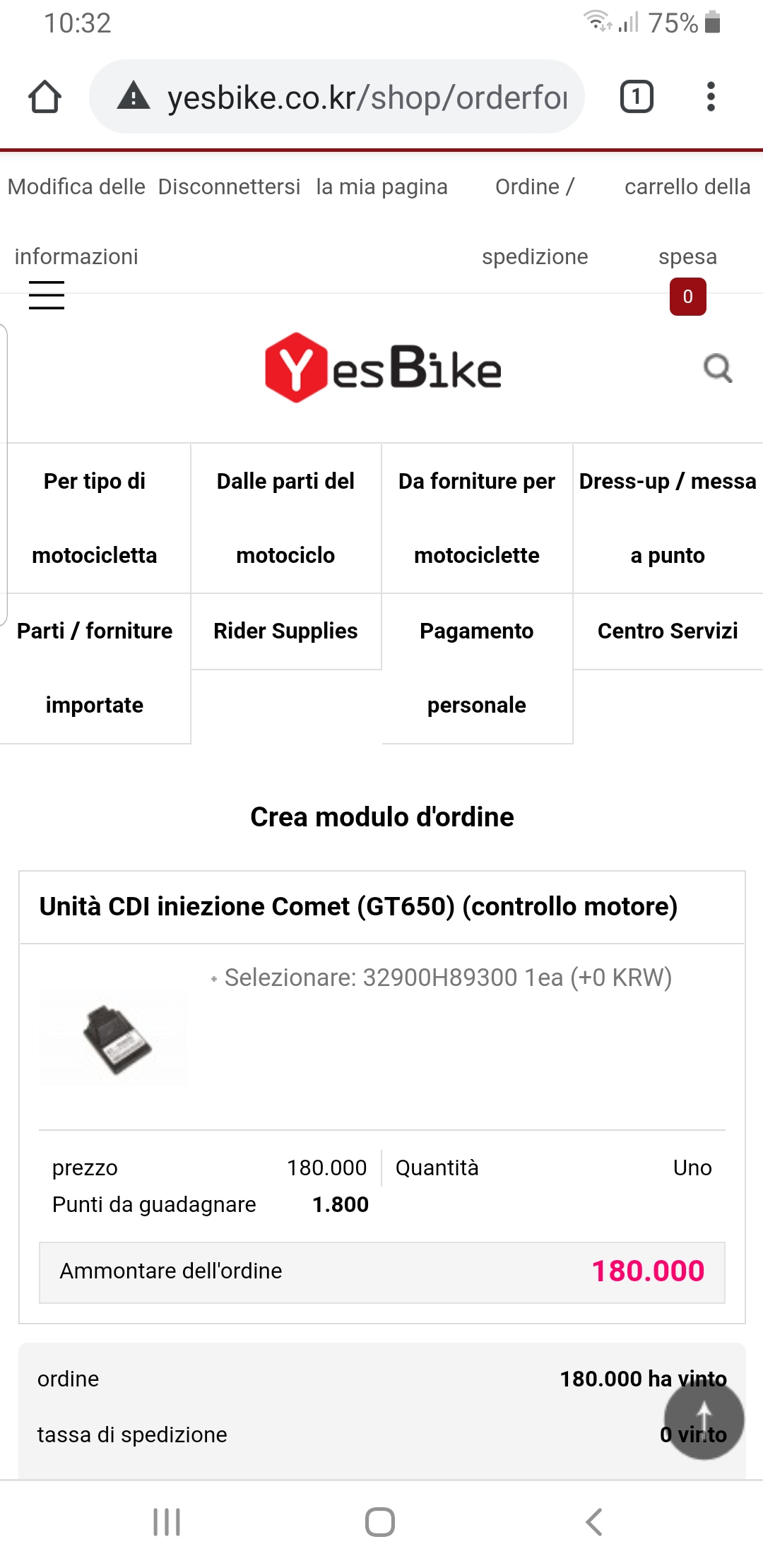Open Rider Supplies category
This screenshot has height=1568, width=763.
pyautogui.click(x=286, y=631)
